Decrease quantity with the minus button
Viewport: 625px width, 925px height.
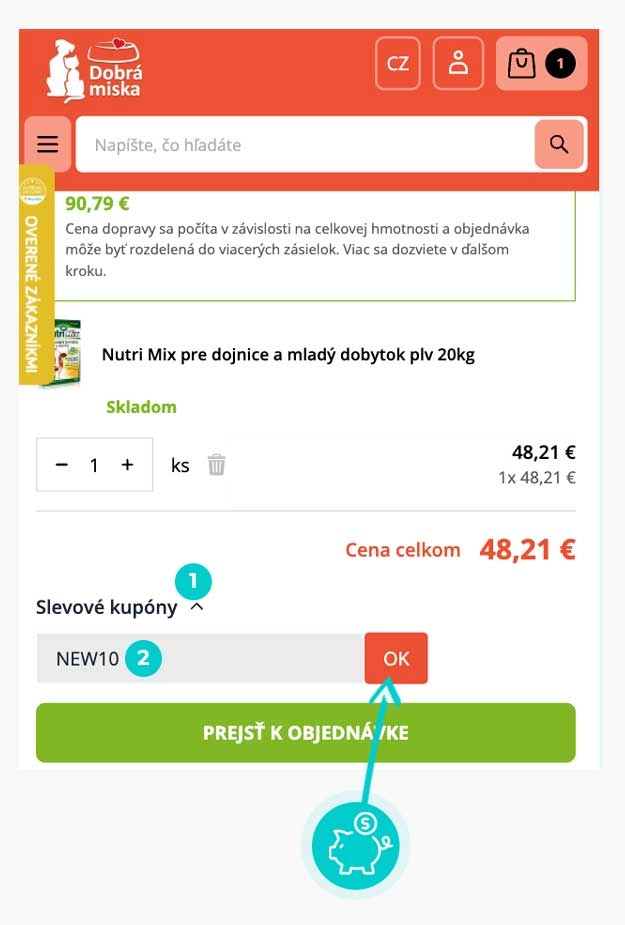(62, 465)
